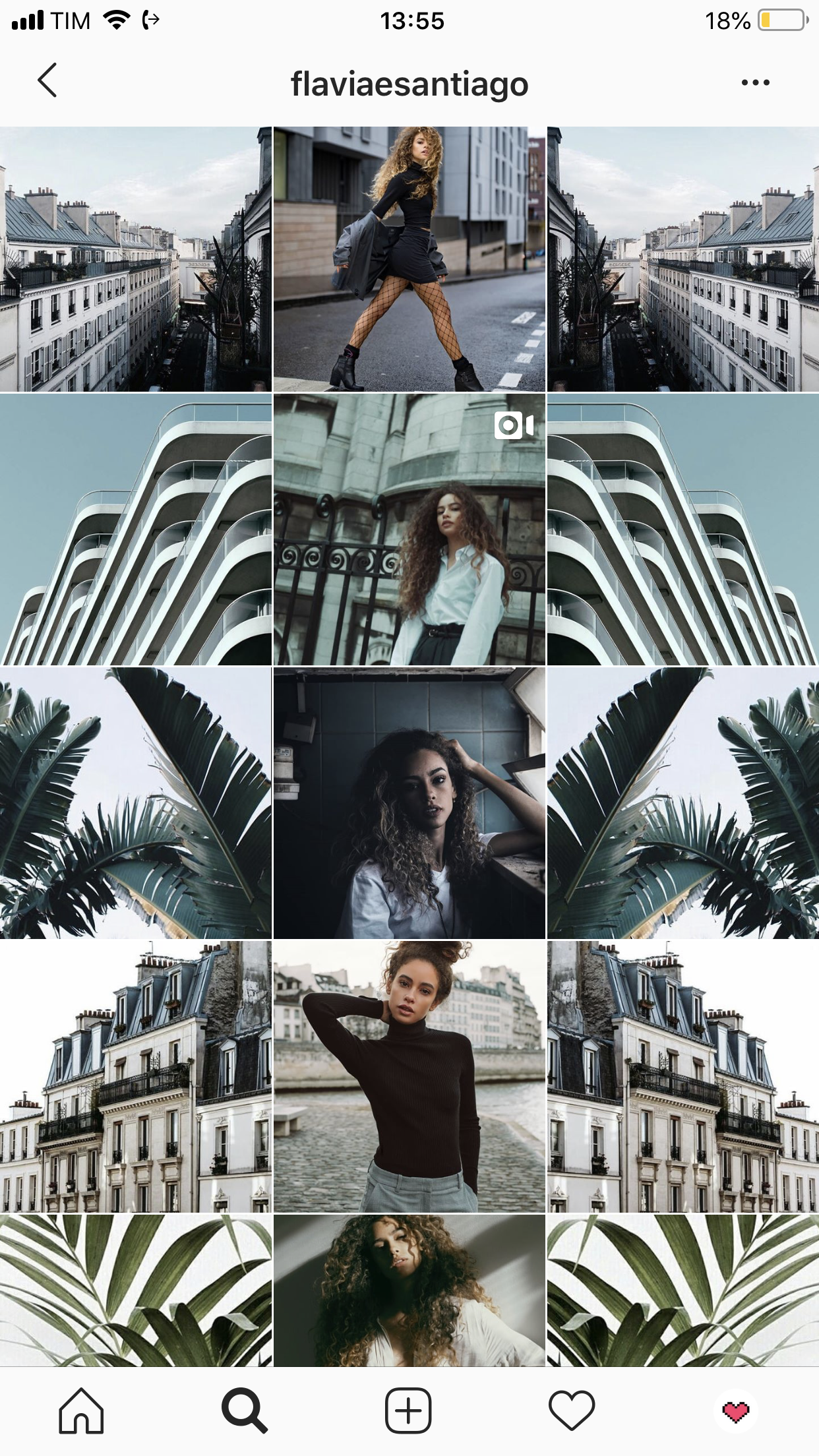Open your profile tab with pixel heart
819x1456 pixels.
coord(736,1411)
